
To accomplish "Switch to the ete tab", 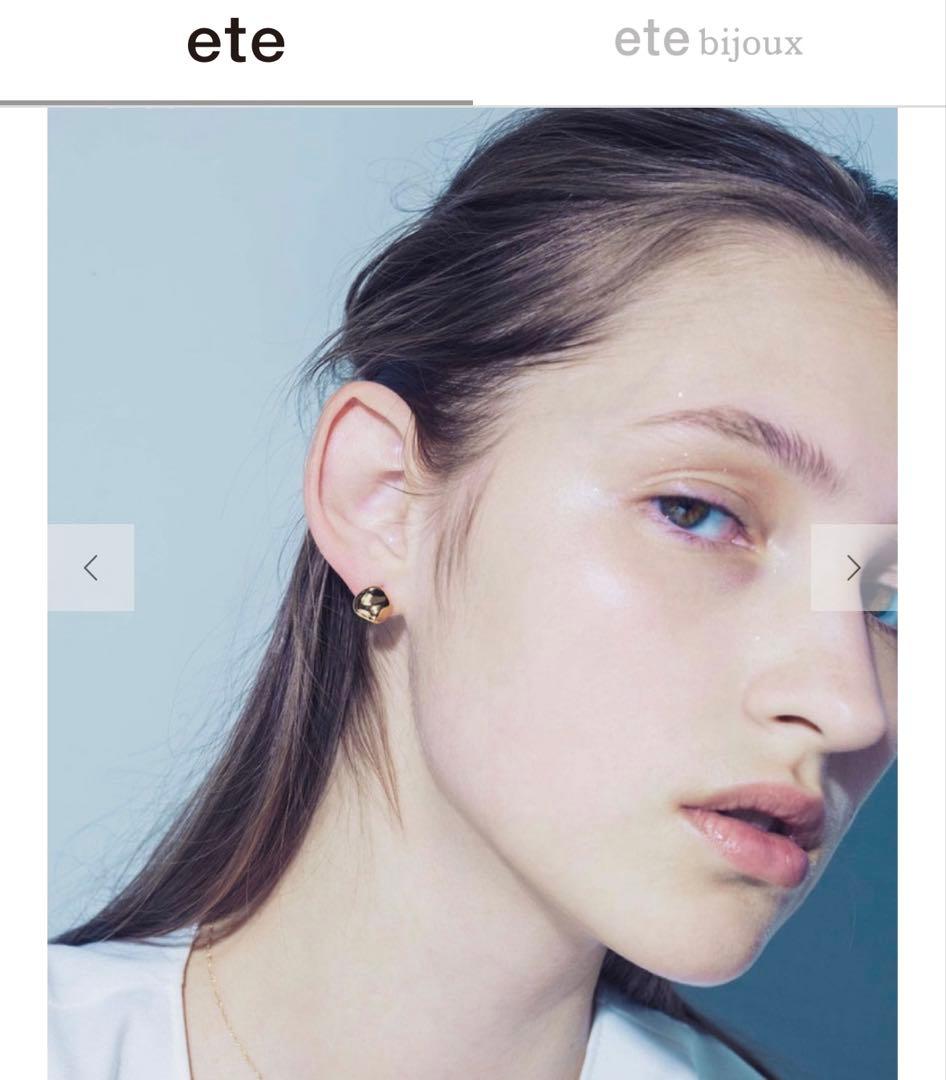I will click(236, 45).
